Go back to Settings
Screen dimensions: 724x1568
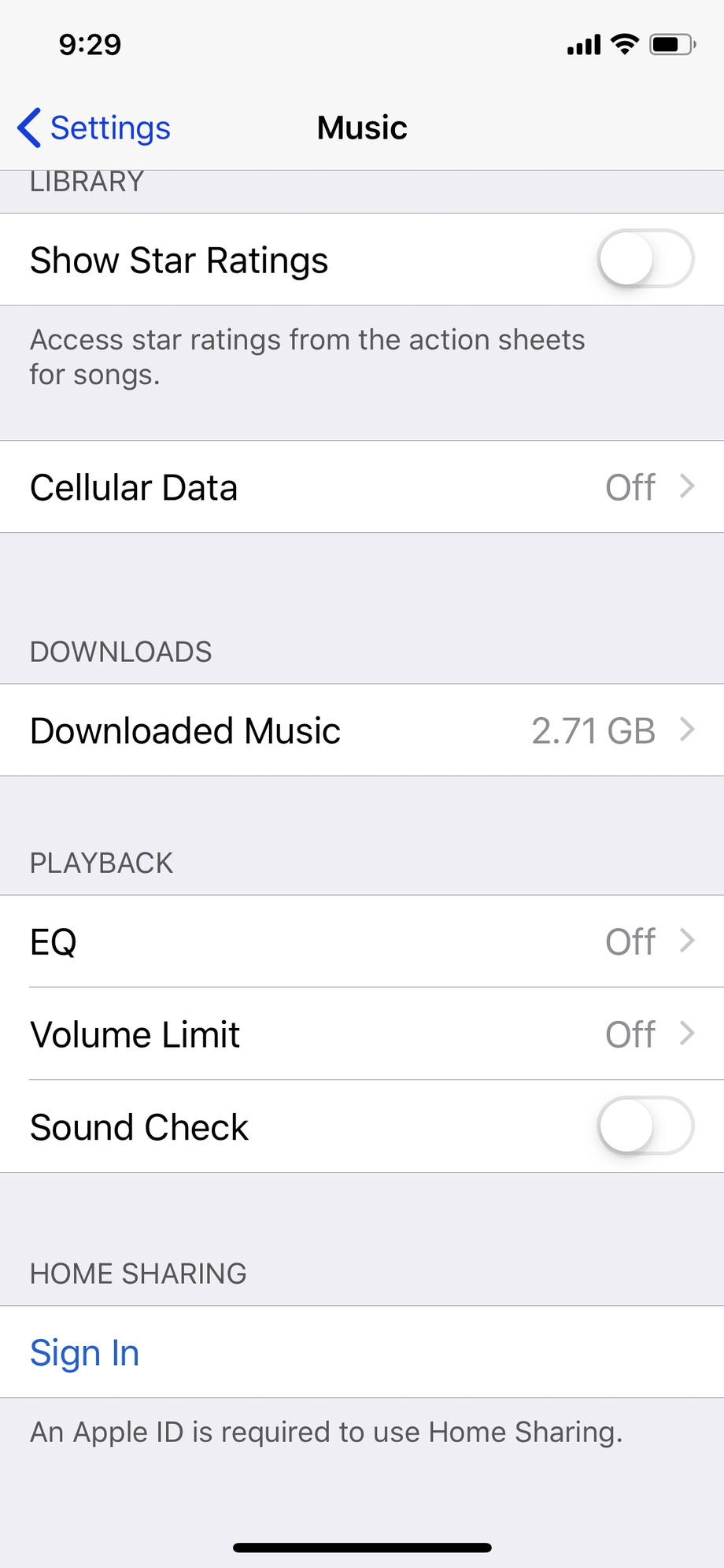(94, 128)
